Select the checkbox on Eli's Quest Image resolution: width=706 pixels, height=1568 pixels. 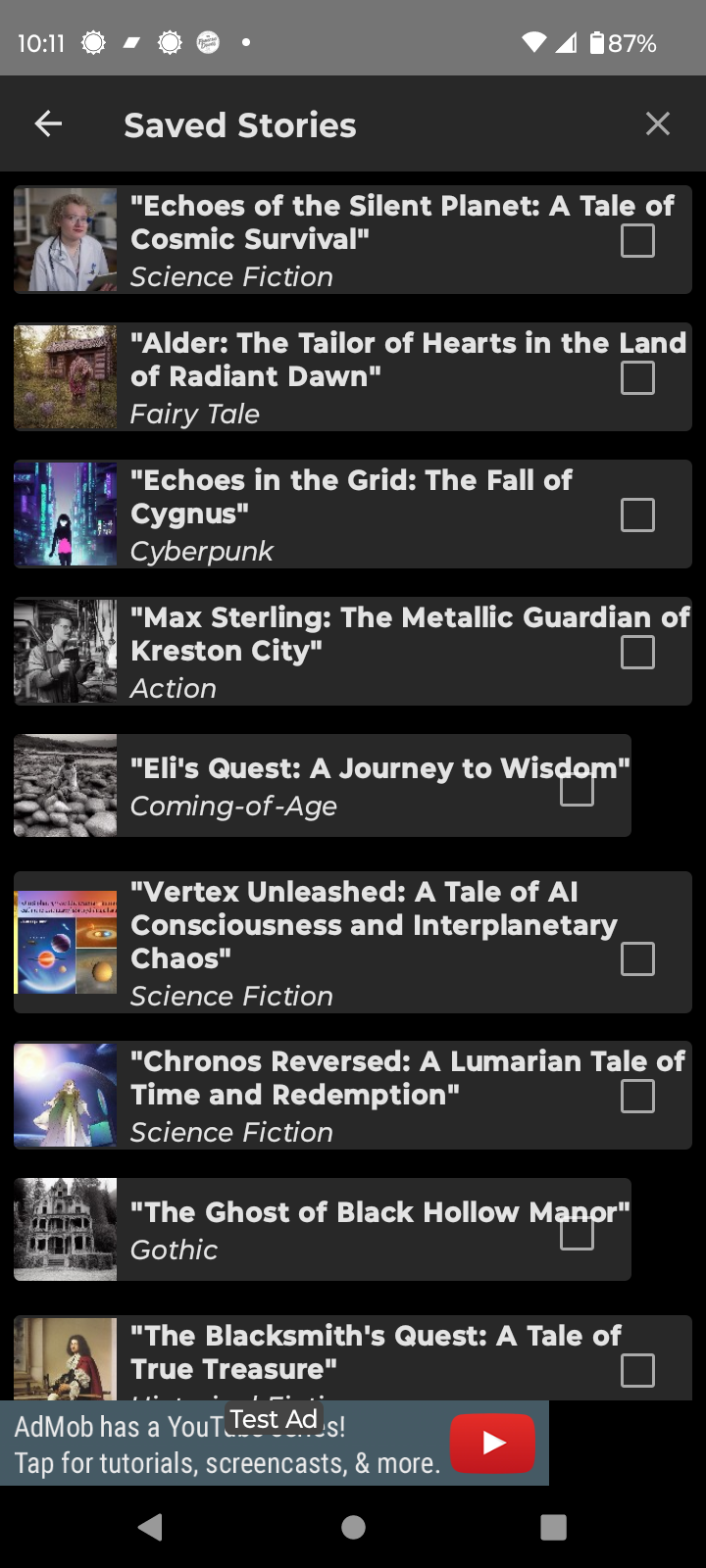[577, 789]
